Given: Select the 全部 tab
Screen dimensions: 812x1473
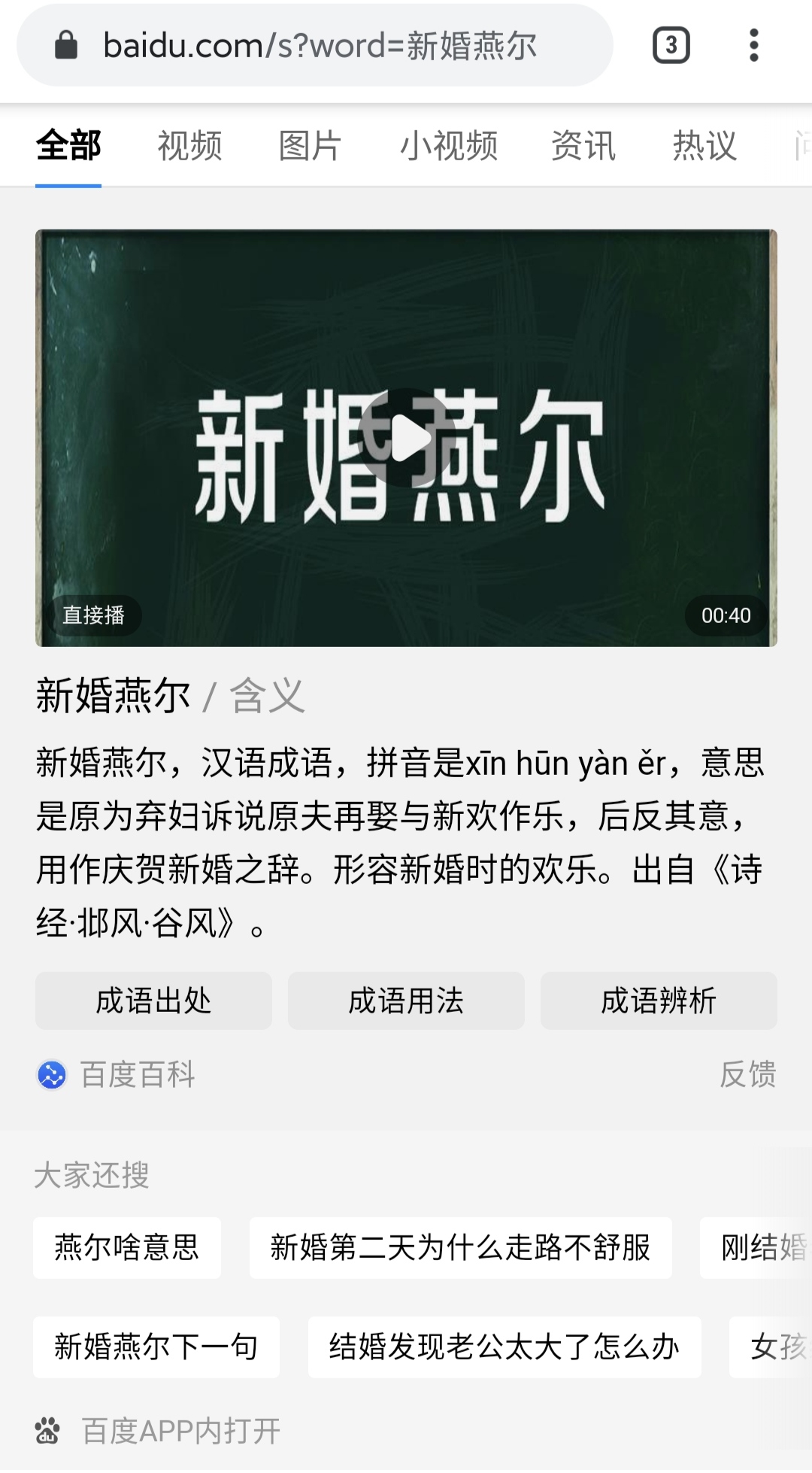Looking at the screenshot, I should click(x=68, y=145).
